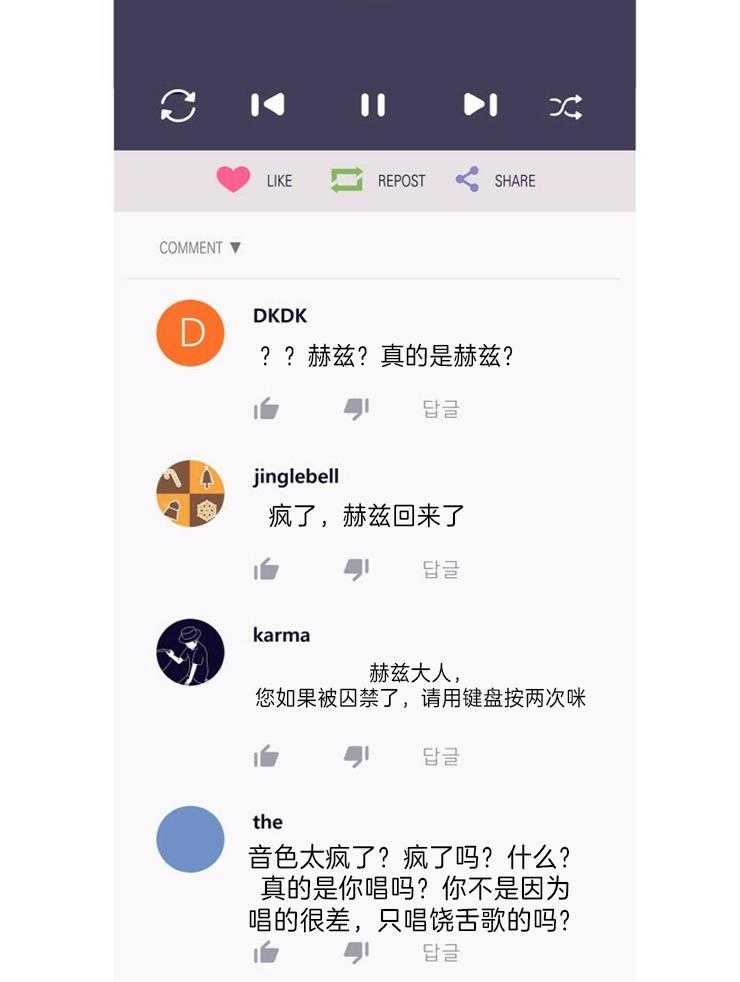Skip to the next track
The image size is (740, 982).
pyautogui.click(x=480, y=105)
